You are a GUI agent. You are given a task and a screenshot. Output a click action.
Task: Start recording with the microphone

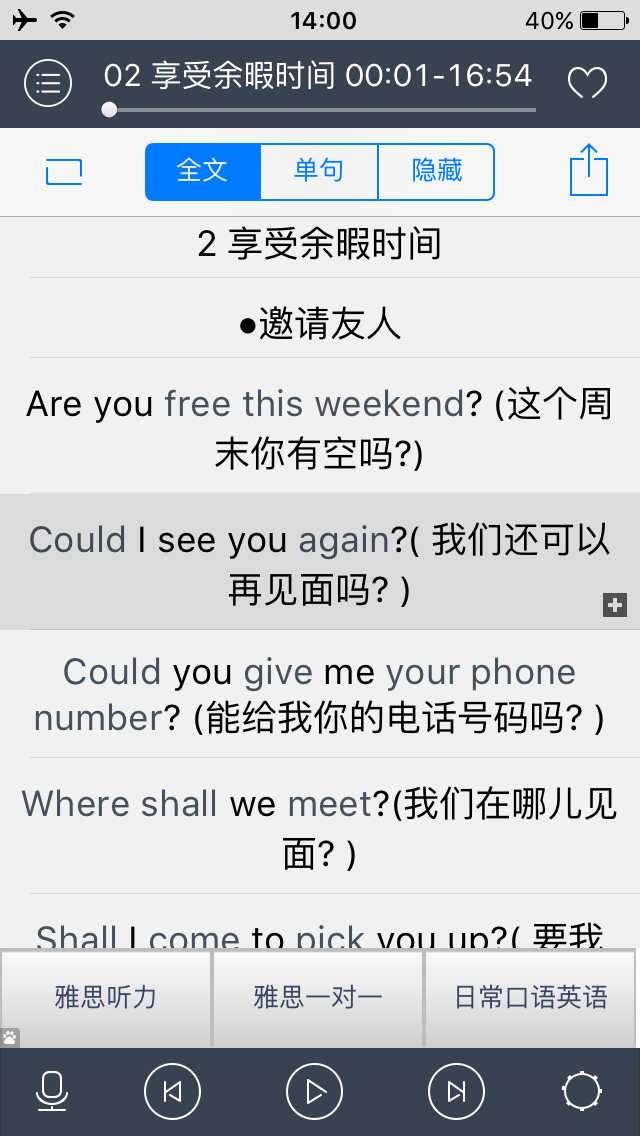(52, 1091)
